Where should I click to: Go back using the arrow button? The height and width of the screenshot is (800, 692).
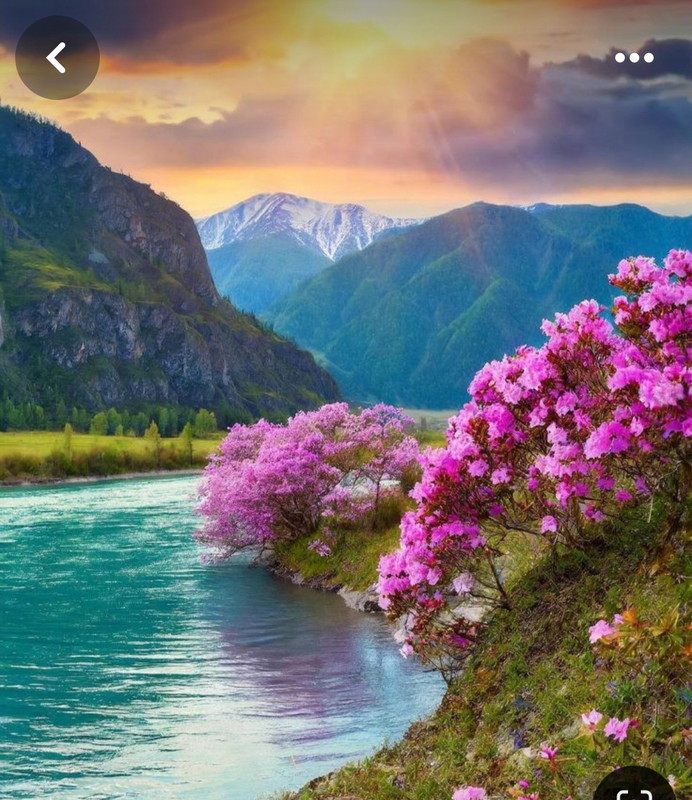tap(57, 58)
